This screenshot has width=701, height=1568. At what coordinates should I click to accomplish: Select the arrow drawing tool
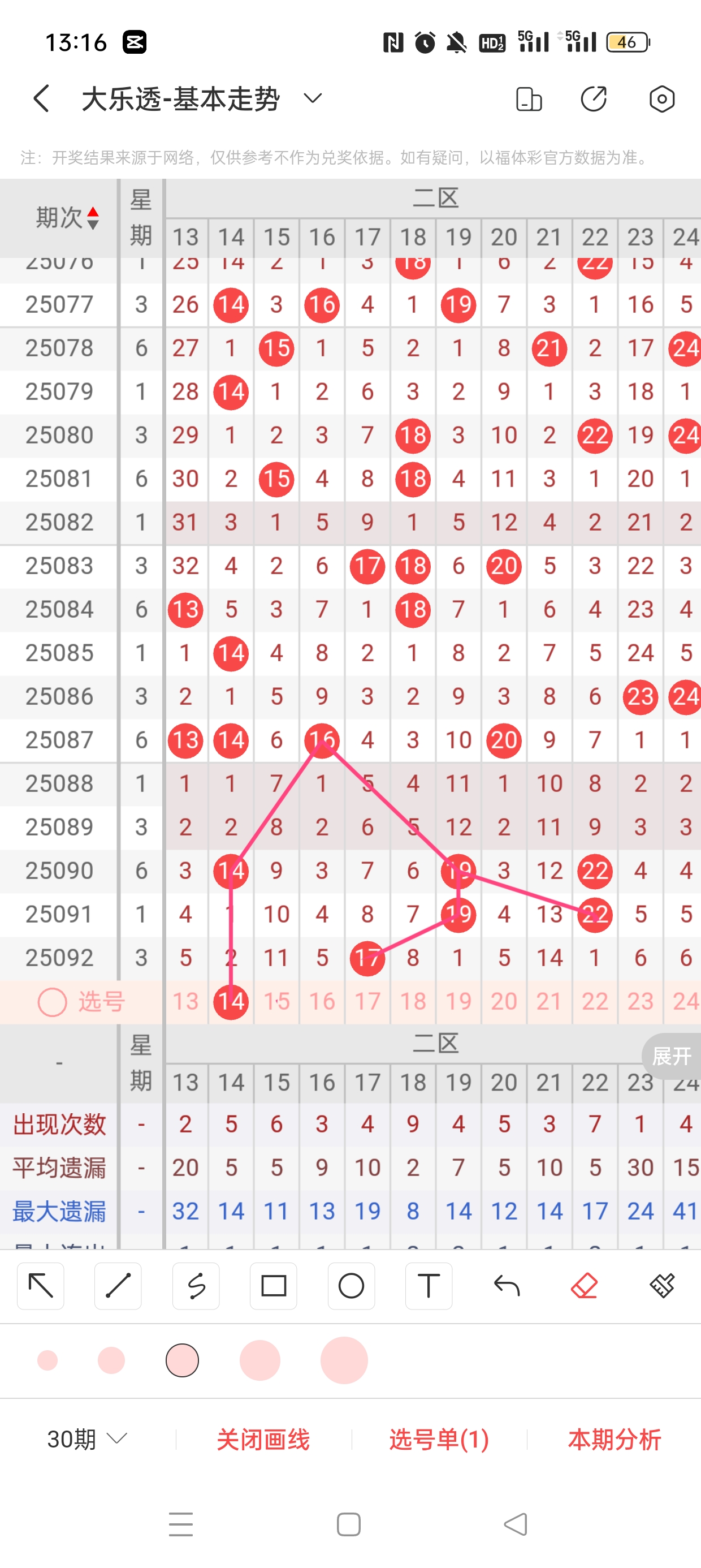[x=41, y=1286]
